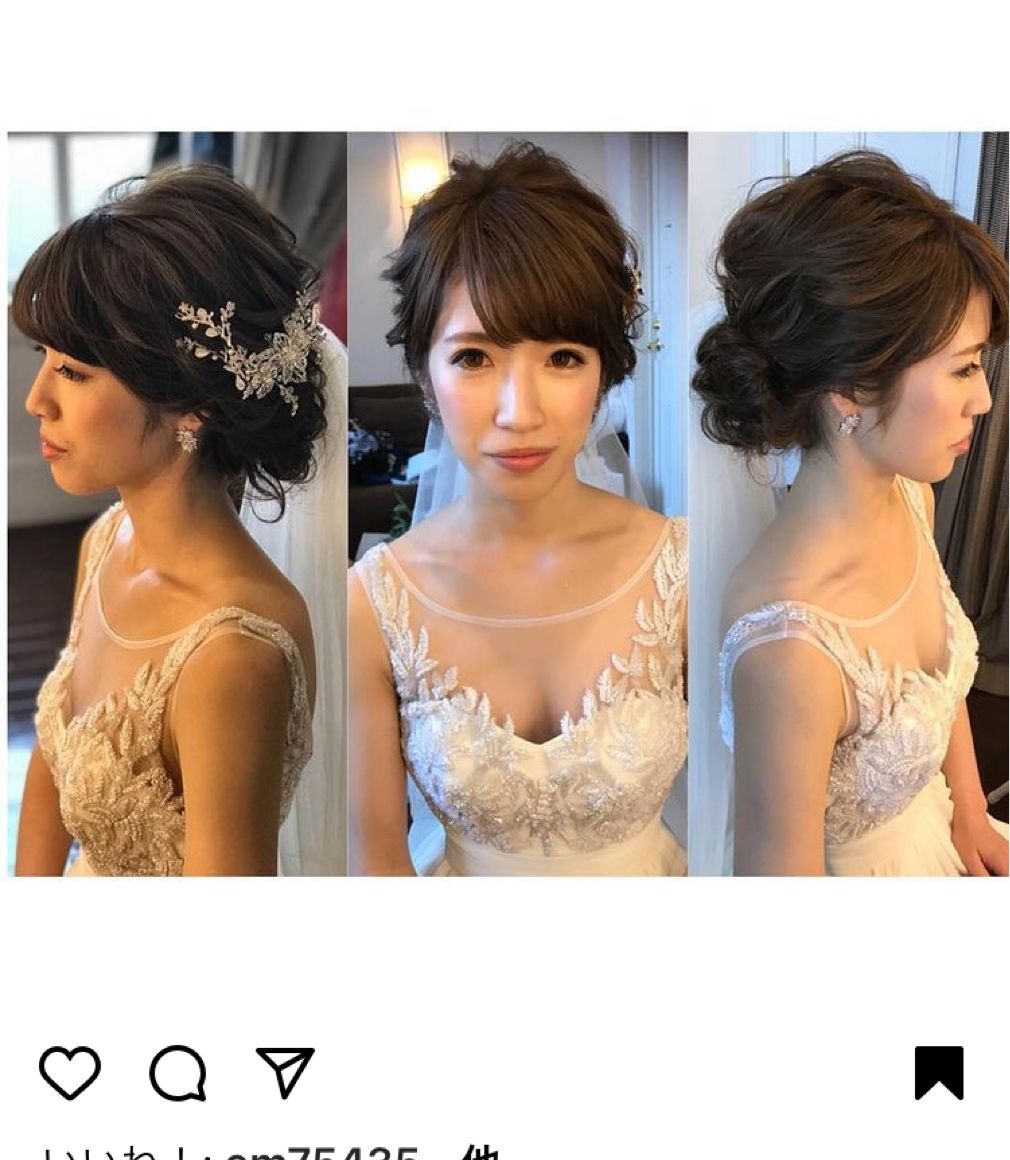The width and height of the screenshot is (1010, 1160).
Task: Remove the post from saved bookmarks
Action: click(939, 1073)
